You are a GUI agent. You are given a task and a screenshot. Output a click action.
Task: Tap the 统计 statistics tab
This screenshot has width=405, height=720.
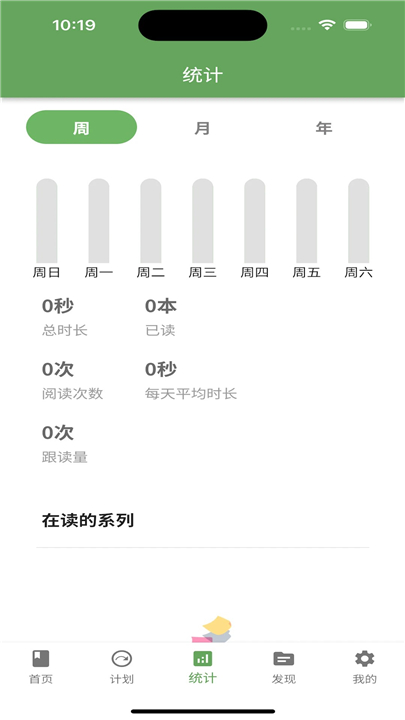tap(202, 667)
